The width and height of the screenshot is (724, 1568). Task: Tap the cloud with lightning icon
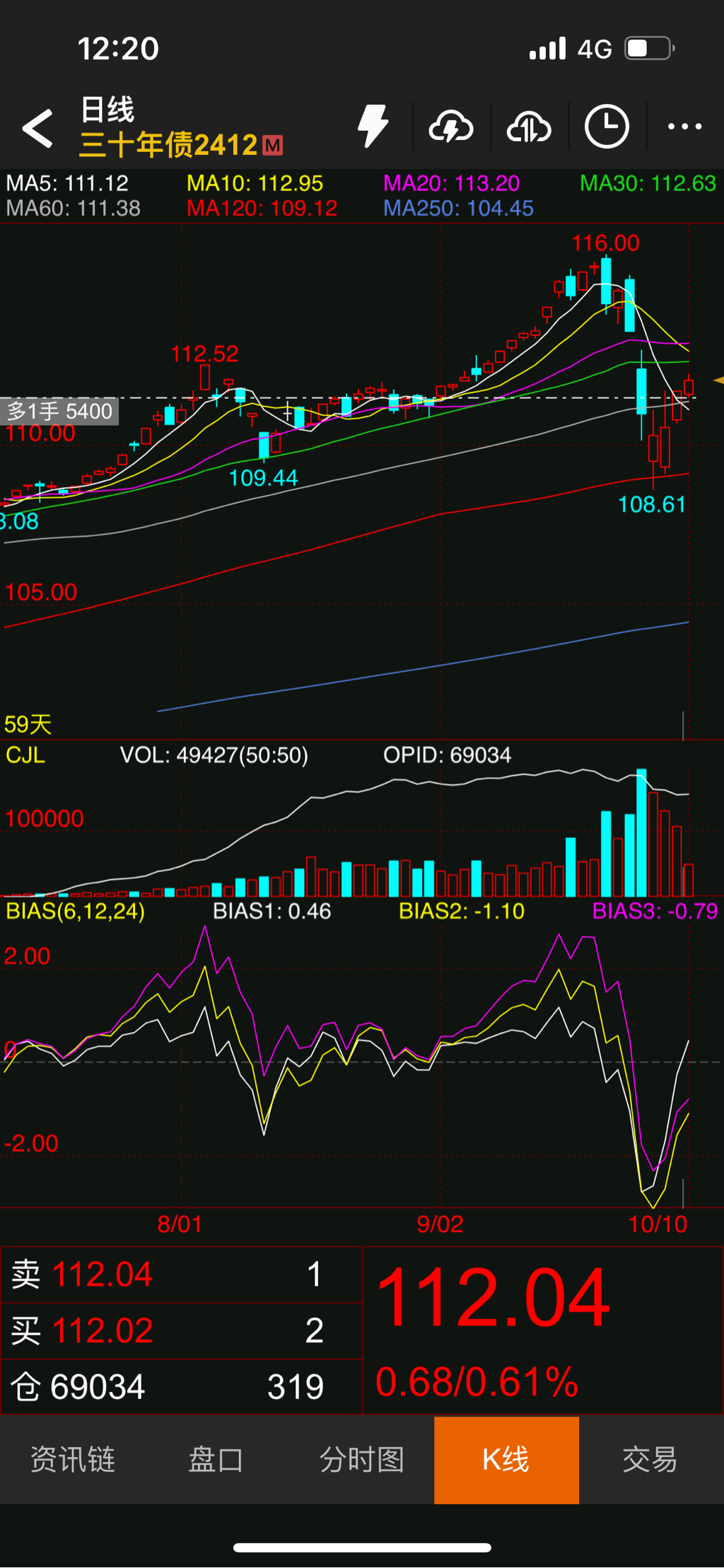point(451,127)
